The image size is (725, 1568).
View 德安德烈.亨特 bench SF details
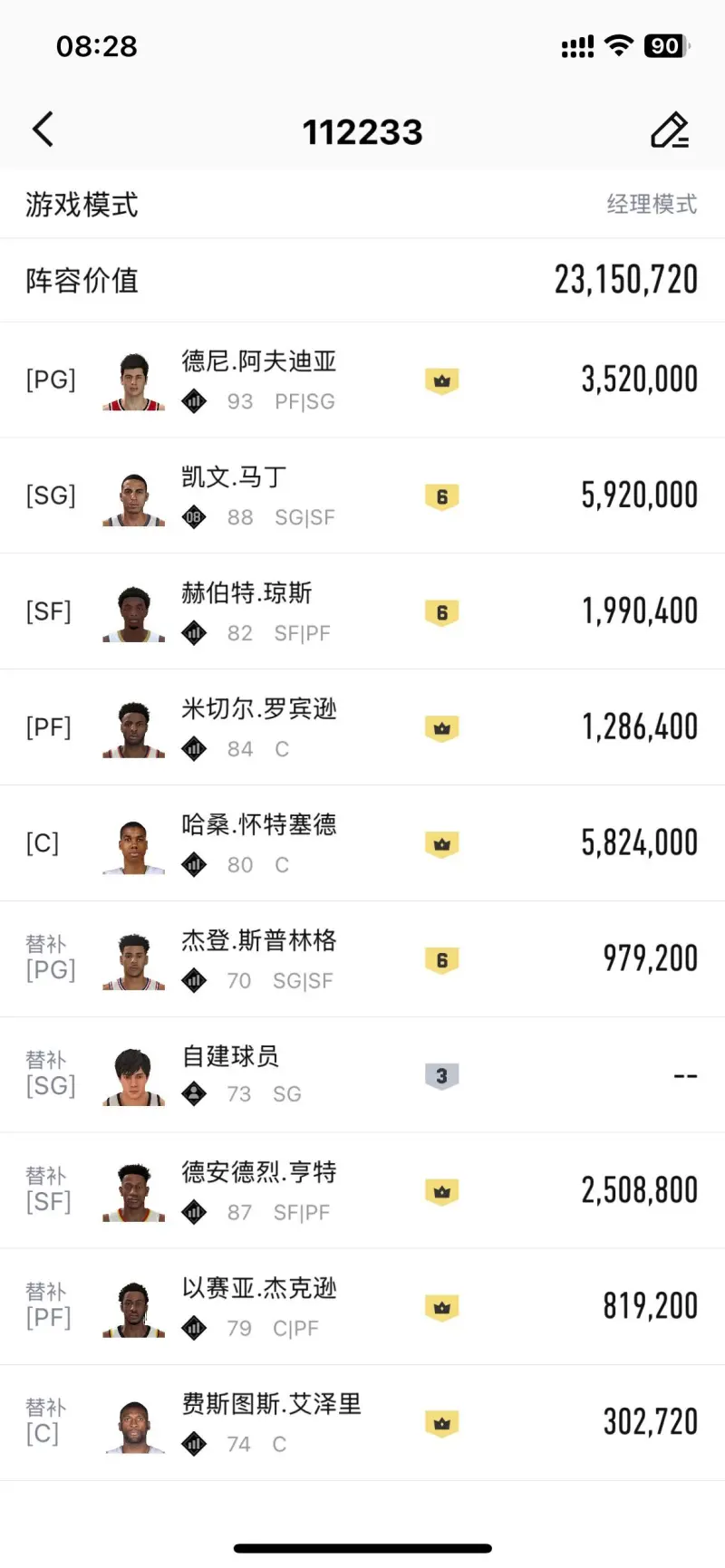coord(362,1191)
